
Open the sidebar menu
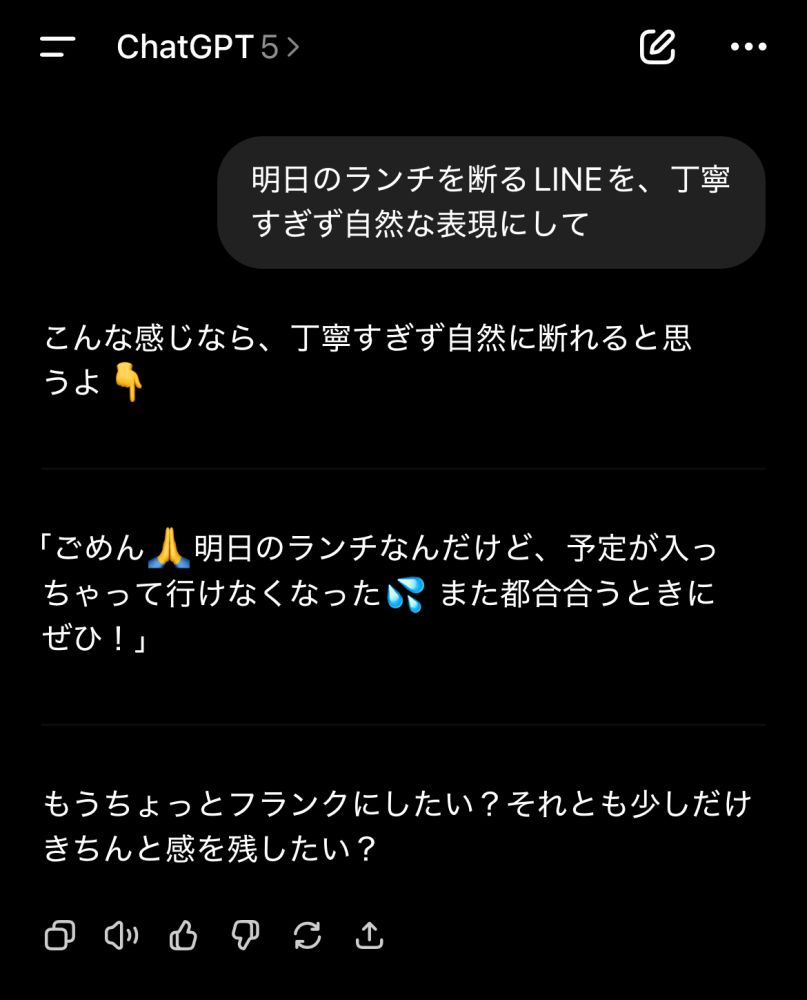(58, 47)
